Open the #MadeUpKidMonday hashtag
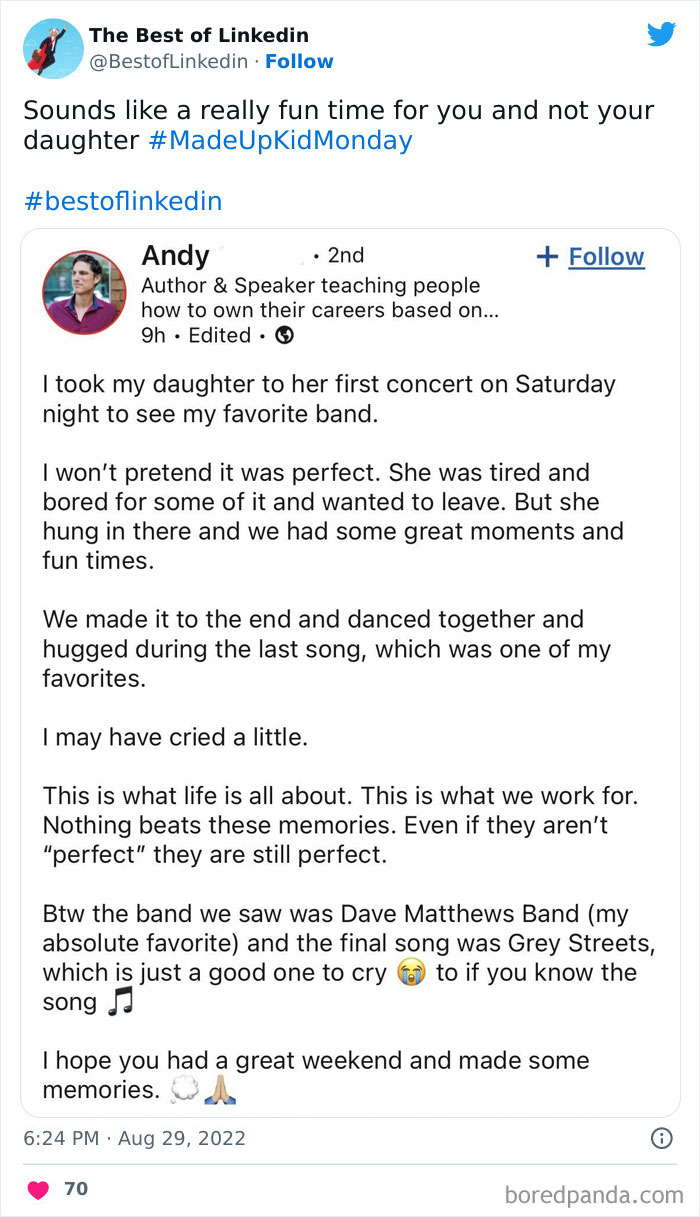Screen dimensions: 700x1217 tap(280, 140)
